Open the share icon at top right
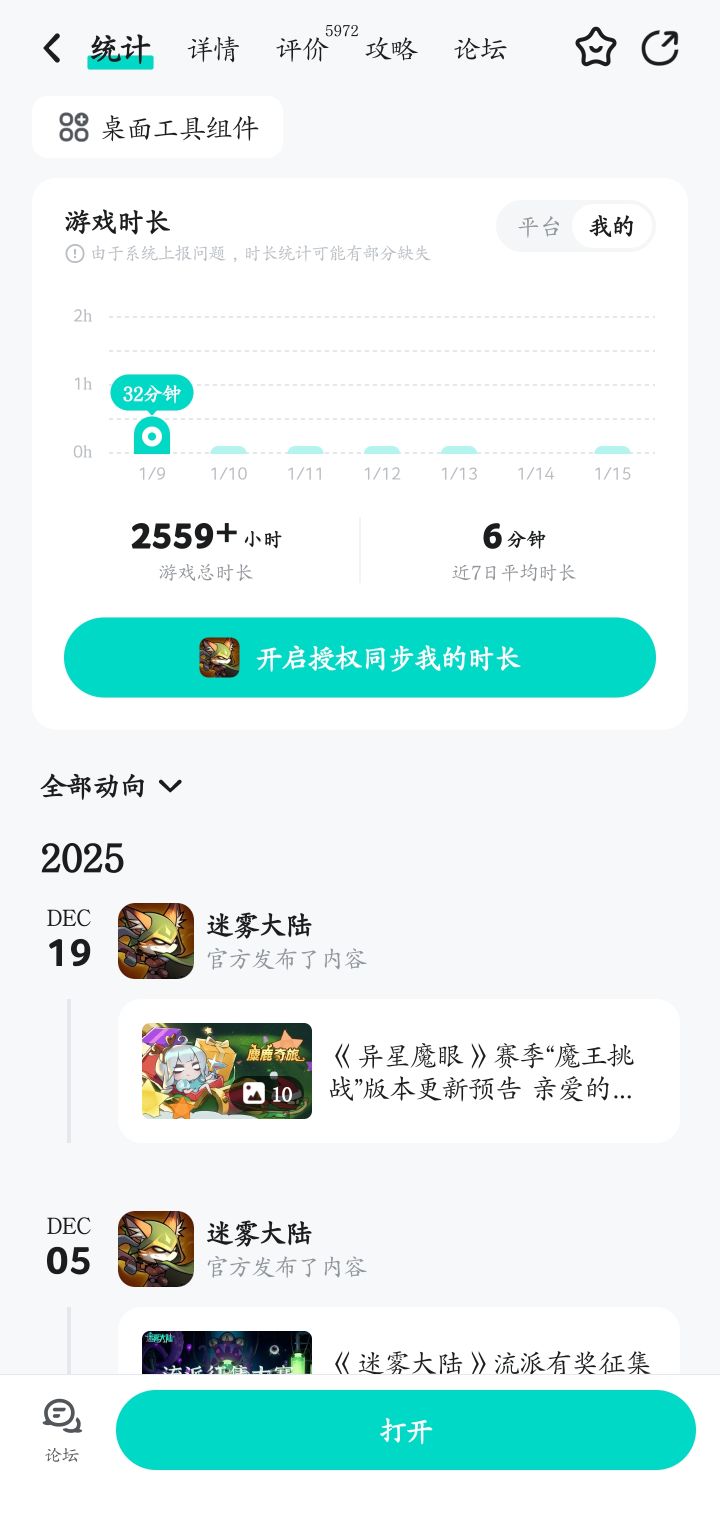The width and height of the screenshot is (720, 1518). pyautogui.click(x=661, y=47)
